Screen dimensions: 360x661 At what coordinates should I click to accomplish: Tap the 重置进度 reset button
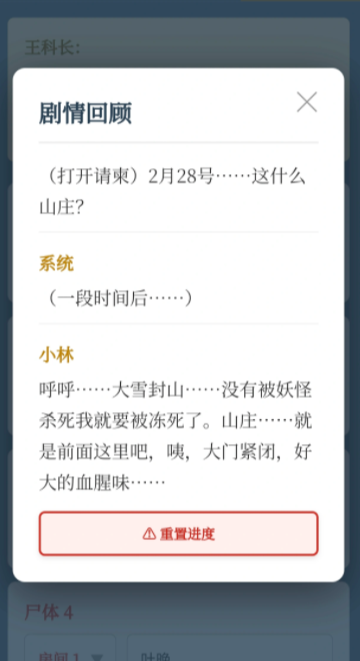point(178,534)
